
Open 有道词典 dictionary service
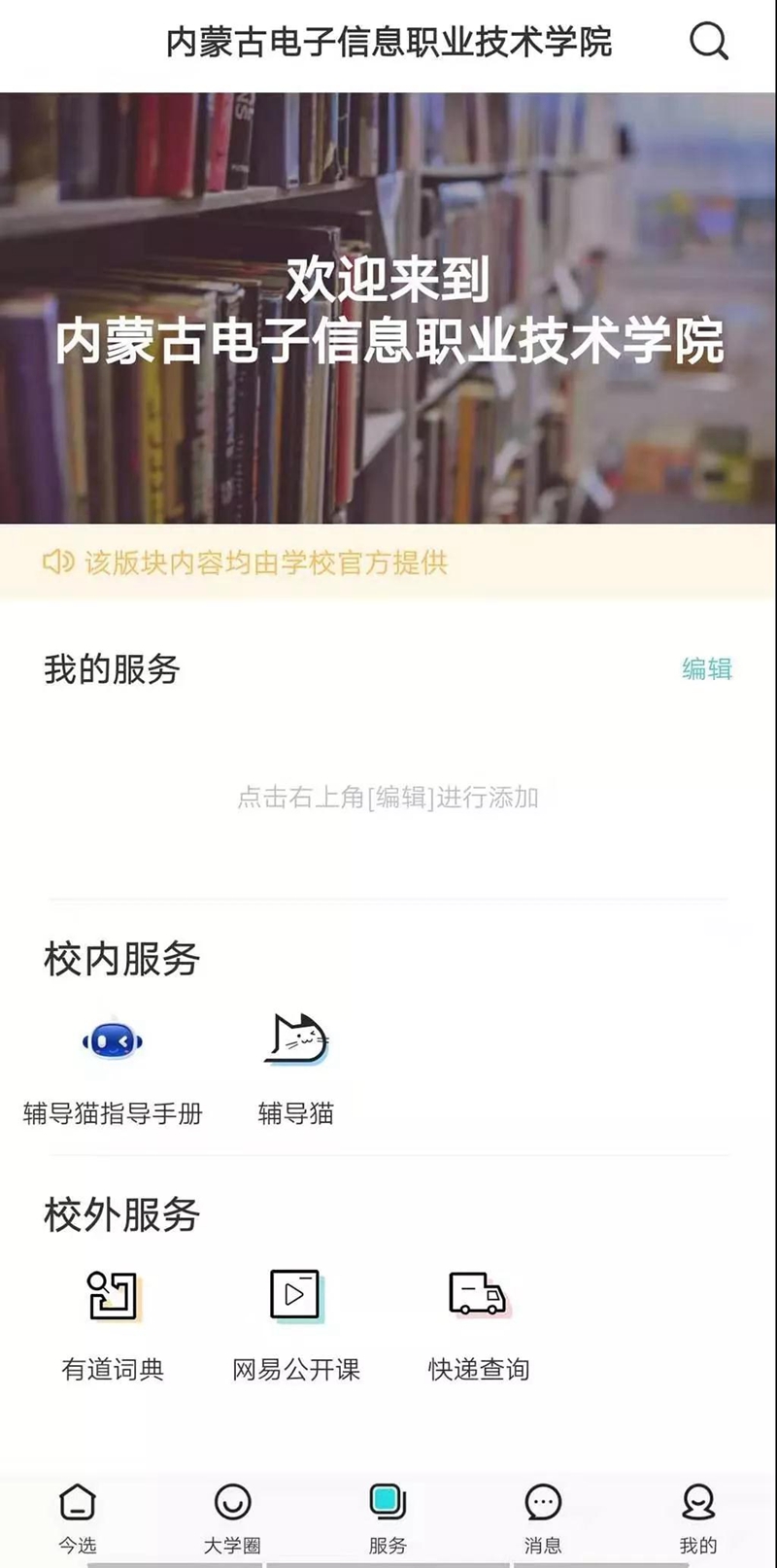pos(113,1321)
